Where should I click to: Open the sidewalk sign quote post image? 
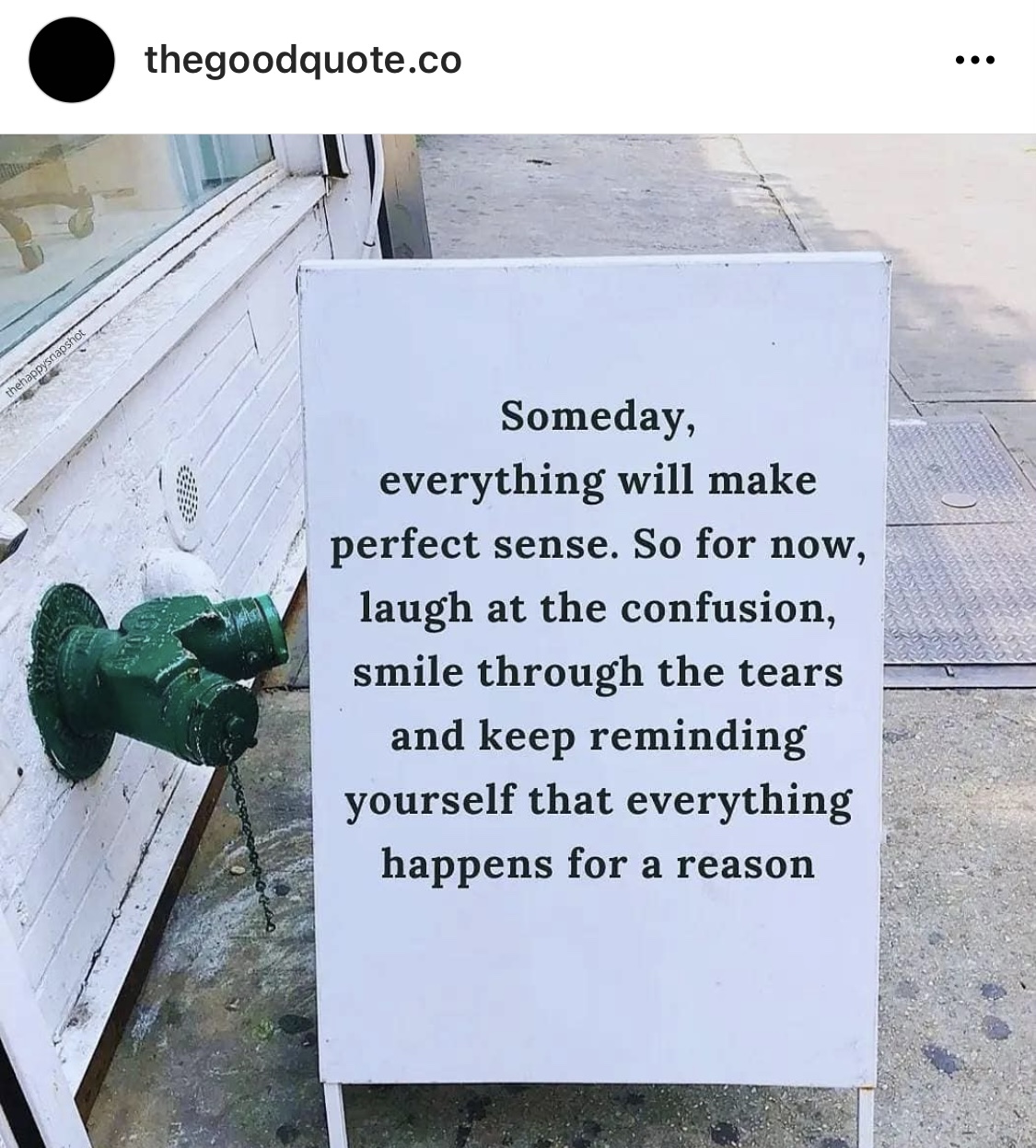[518, 641]
